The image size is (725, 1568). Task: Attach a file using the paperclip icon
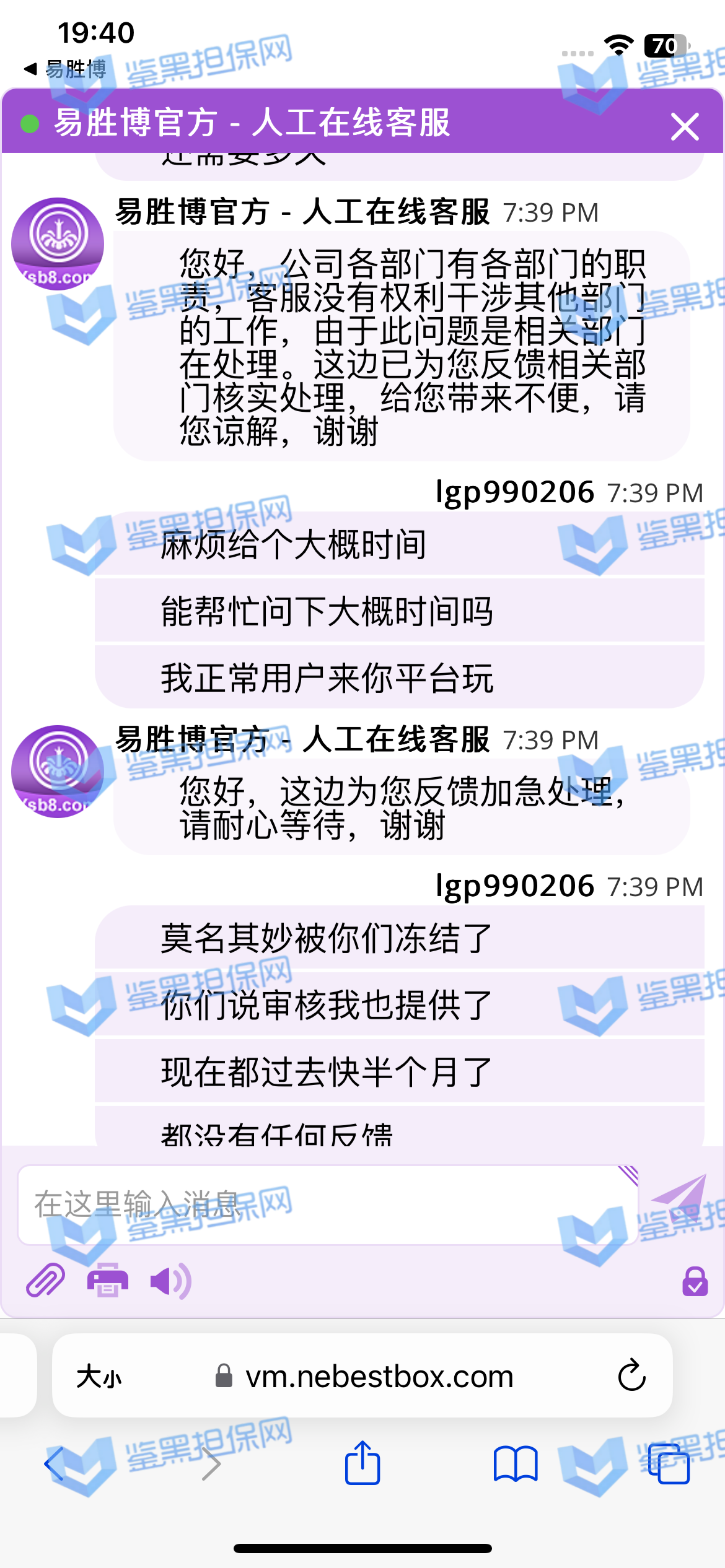(45, 1280)
